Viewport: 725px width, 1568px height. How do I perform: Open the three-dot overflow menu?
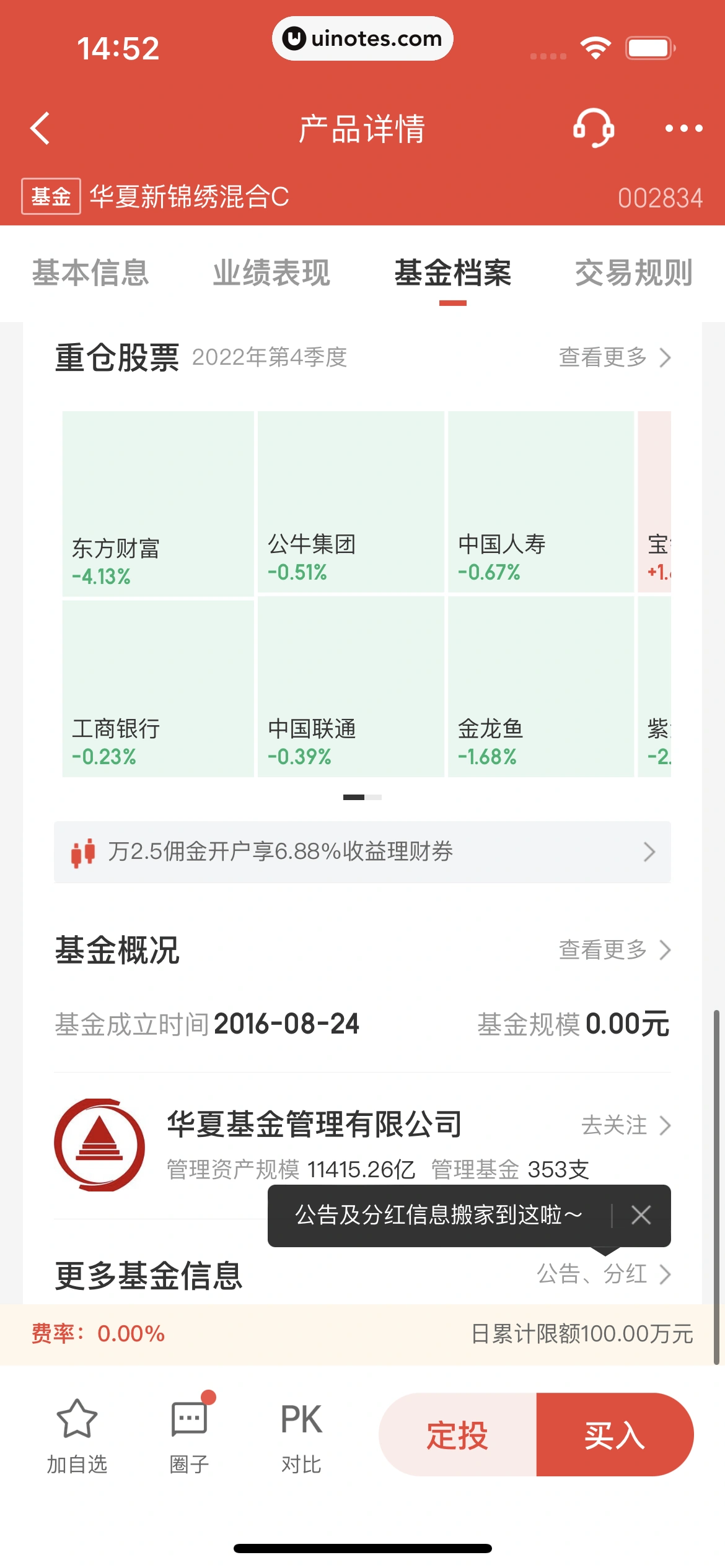683,129
